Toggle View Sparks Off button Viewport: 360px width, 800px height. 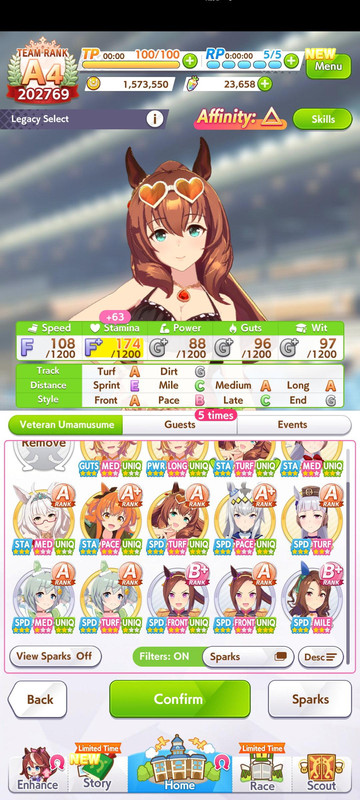tap(56, 656)
